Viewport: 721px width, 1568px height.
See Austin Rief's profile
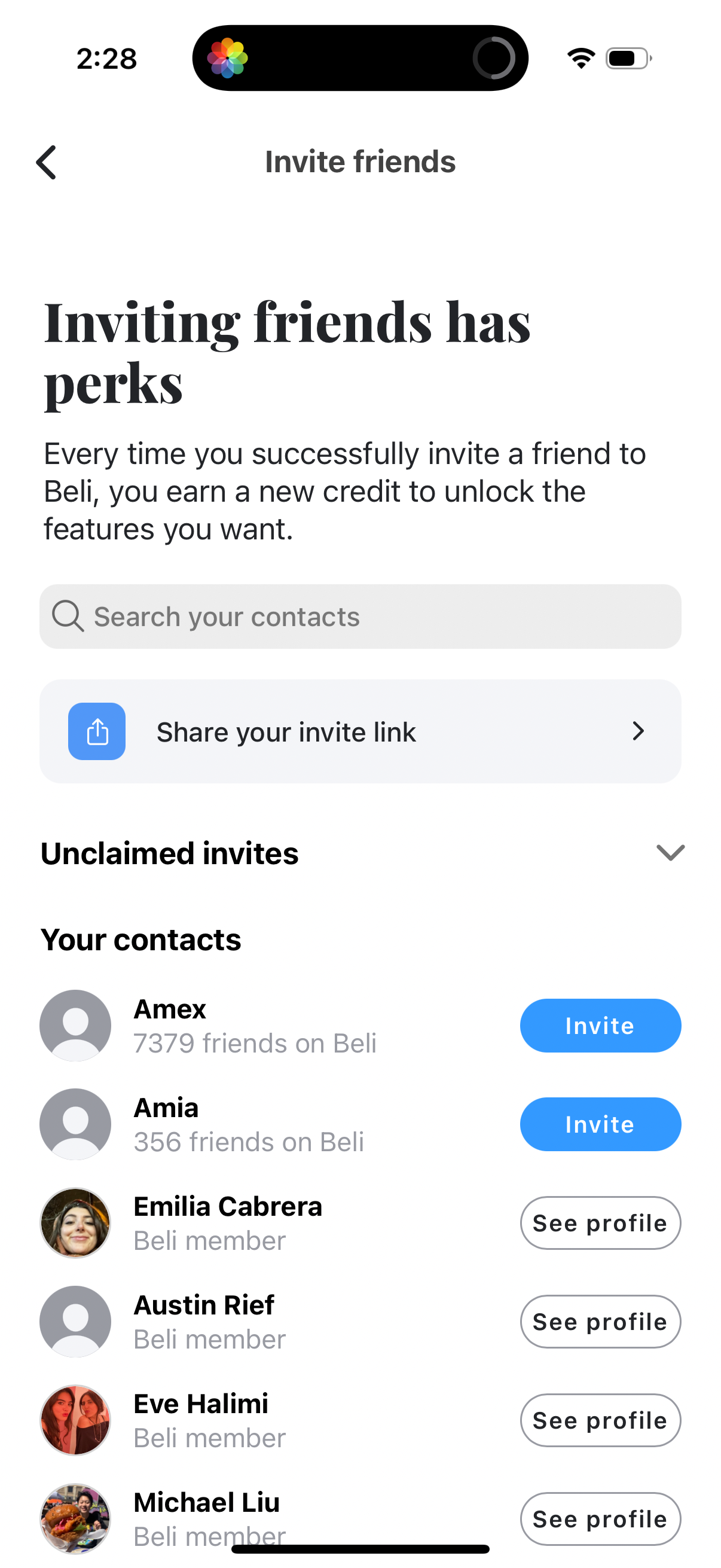600,1322
